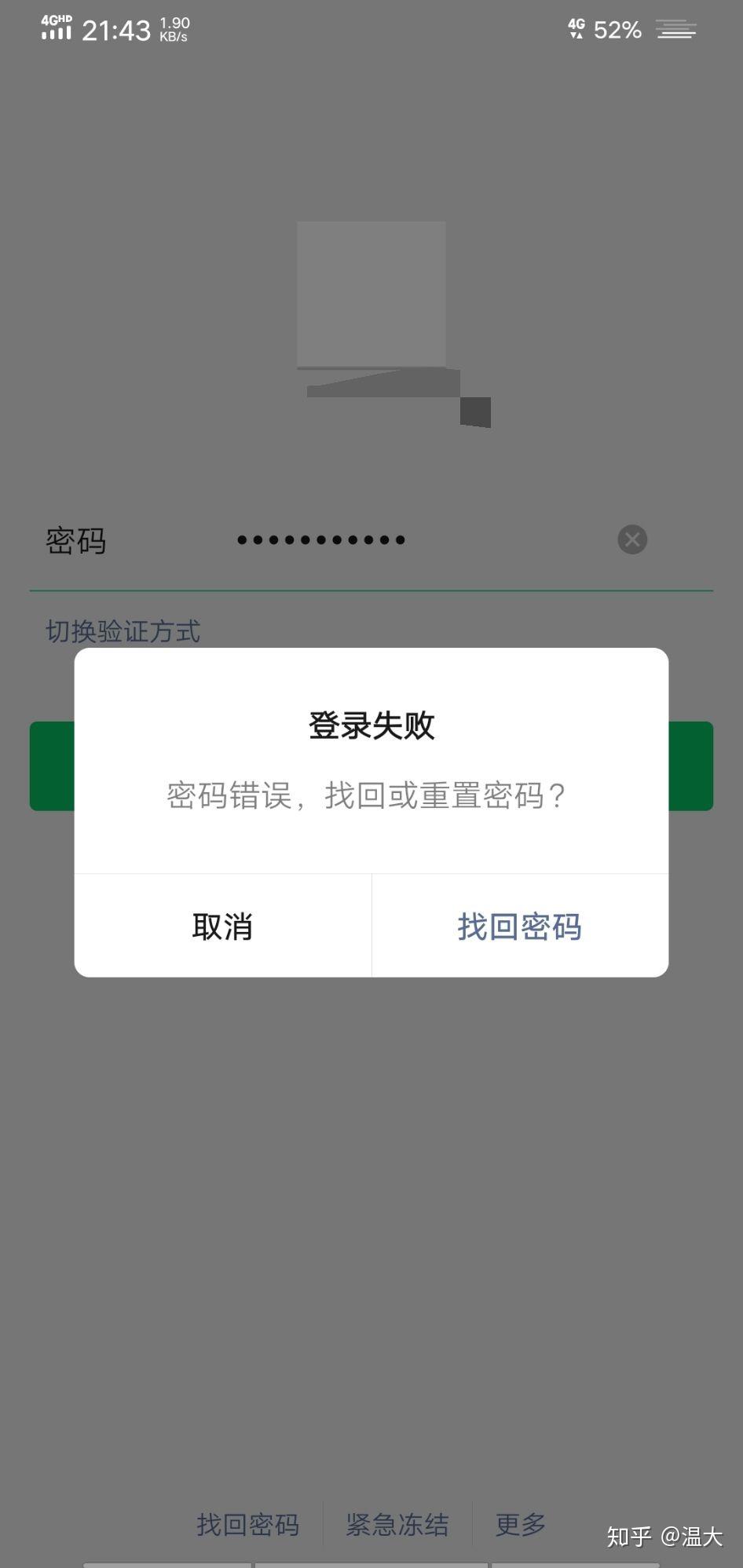
Task: Select 紧急冻结 emergency freeze
Action: tap(397, 1524)
